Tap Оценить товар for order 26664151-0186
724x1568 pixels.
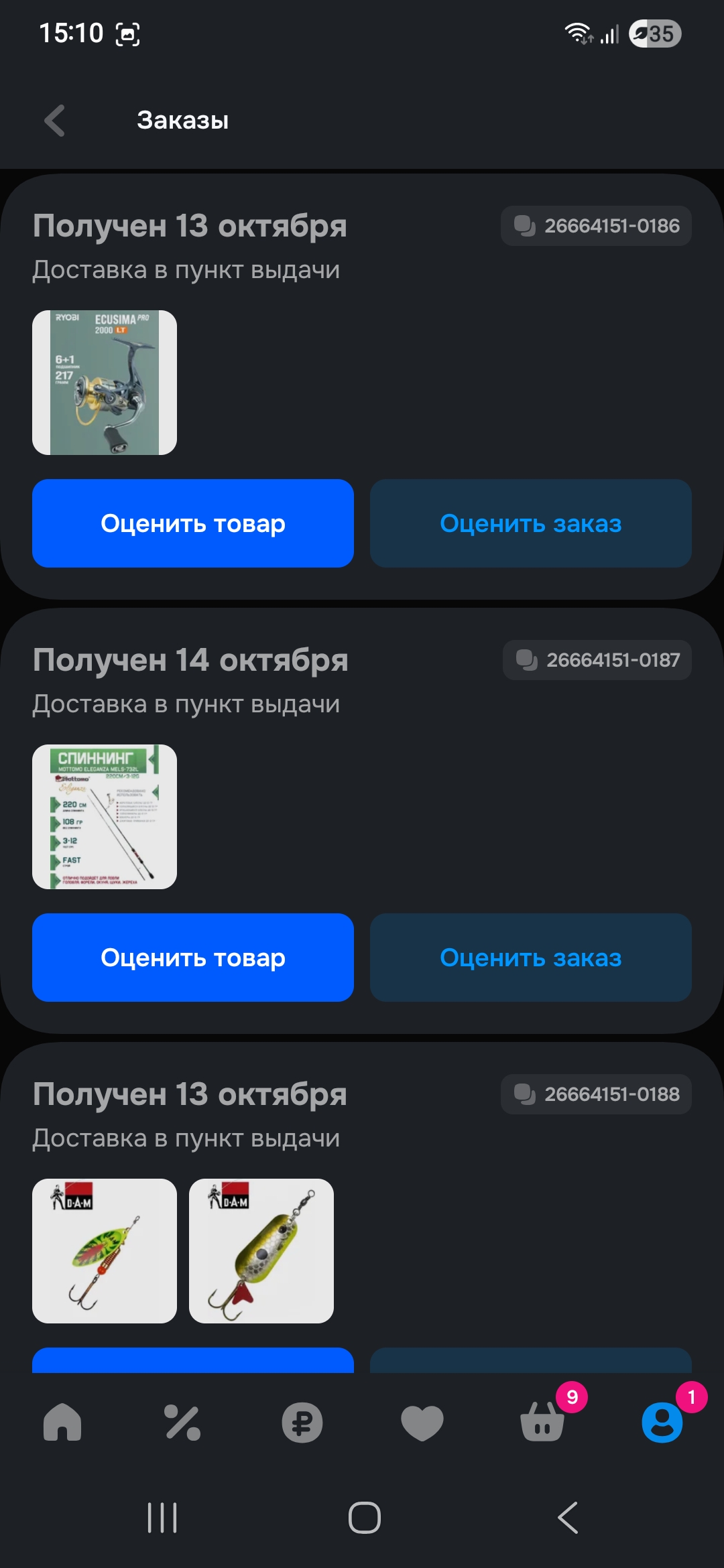coord(193,523)
